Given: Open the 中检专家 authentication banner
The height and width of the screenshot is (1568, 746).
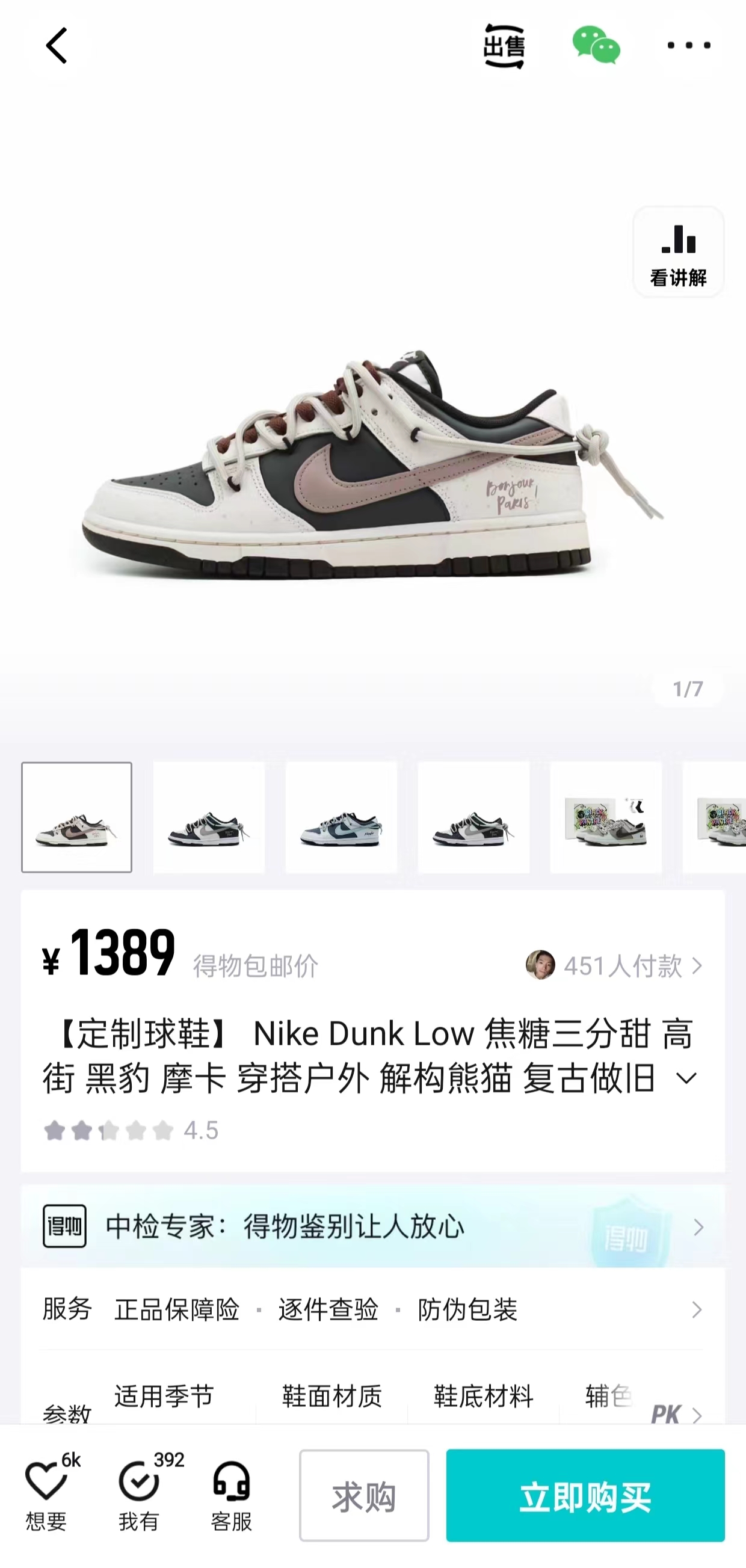Looking at the screenshot, I should (372, 1226).
